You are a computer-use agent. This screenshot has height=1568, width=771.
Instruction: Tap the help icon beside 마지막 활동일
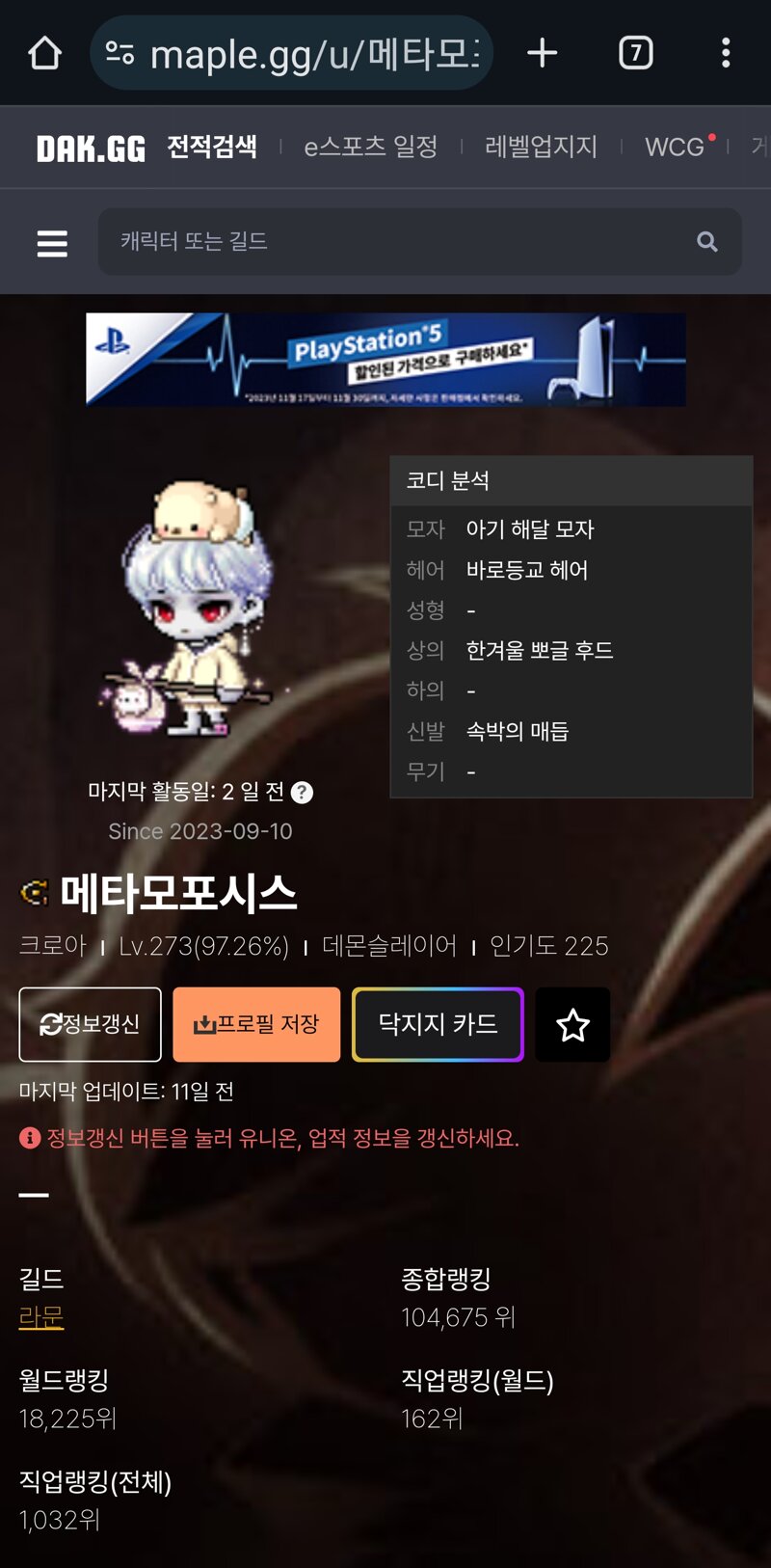pos(302,793)
